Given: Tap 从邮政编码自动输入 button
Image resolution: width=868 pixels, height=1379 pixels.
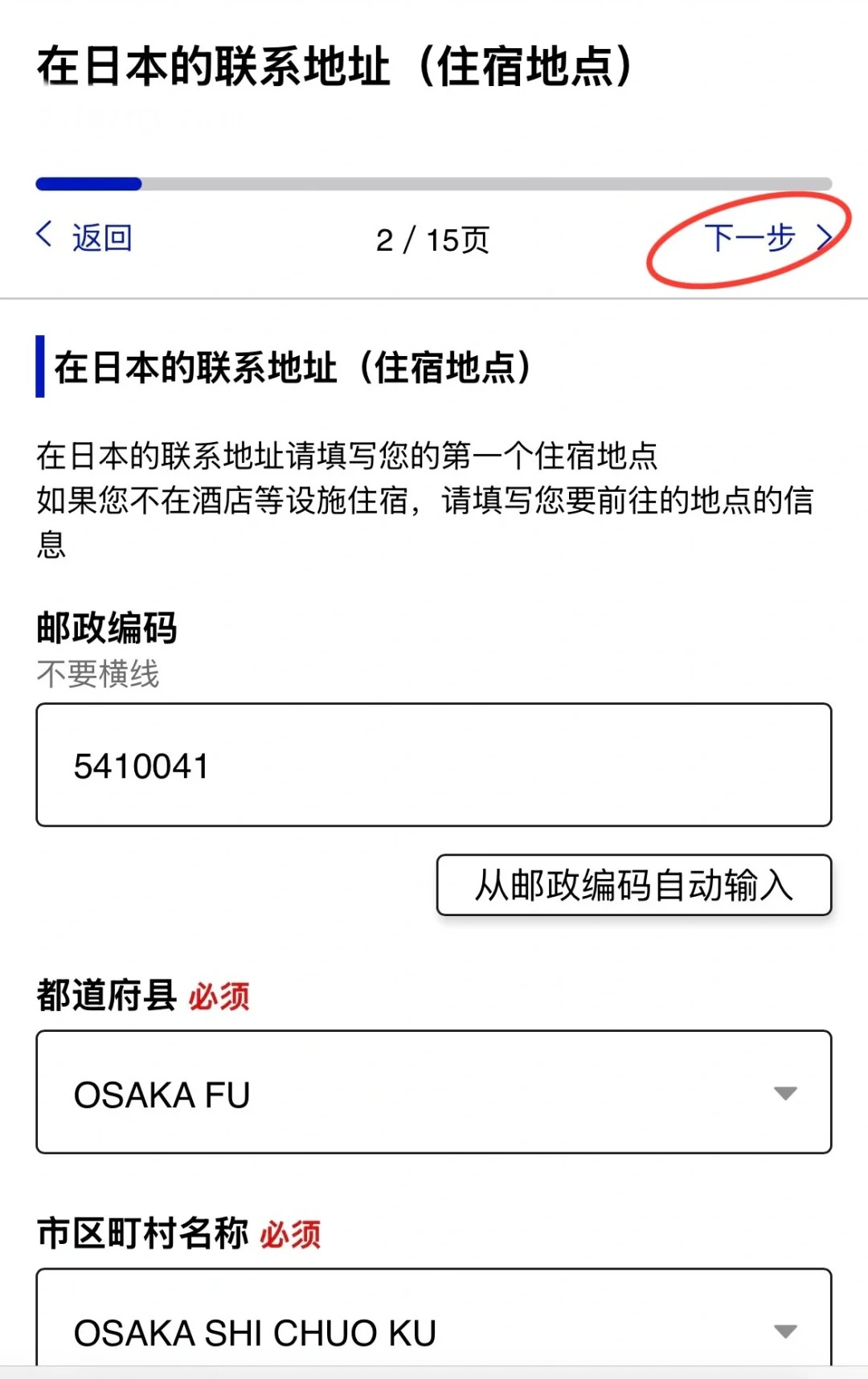Looking at the screenshot, I should pos(633,886).
